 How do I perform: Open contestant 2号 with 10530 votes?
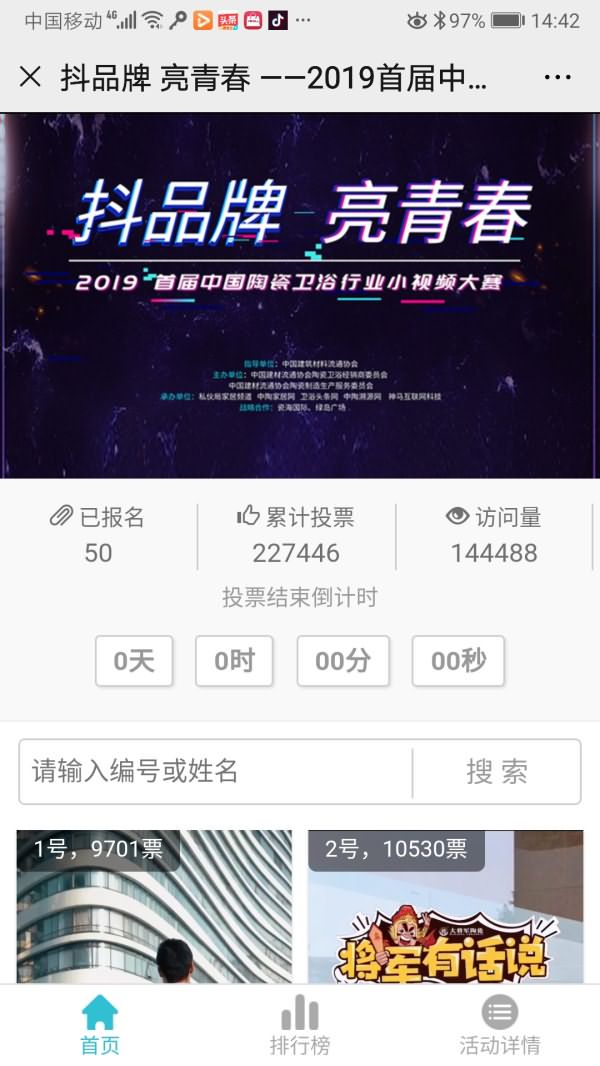point(445,905)
